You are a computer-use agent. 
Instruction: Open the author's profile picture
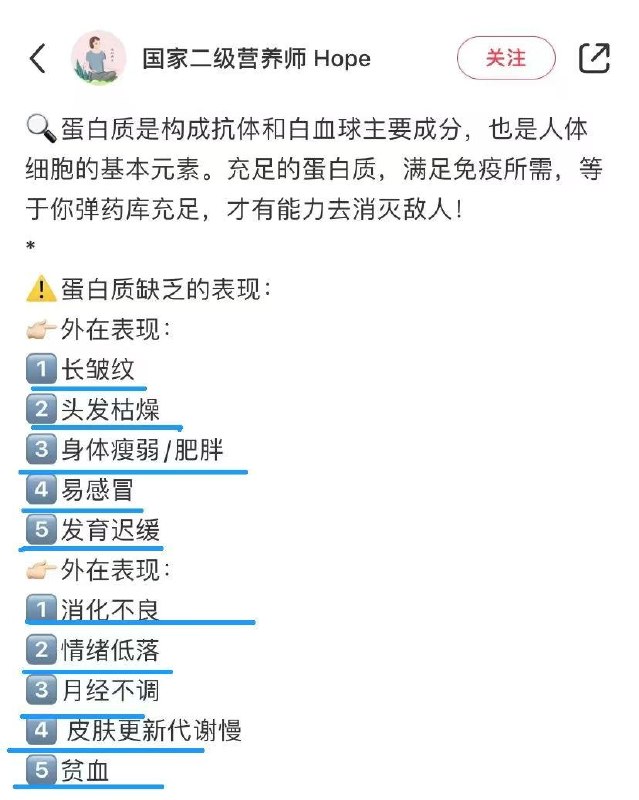[99, 58]
